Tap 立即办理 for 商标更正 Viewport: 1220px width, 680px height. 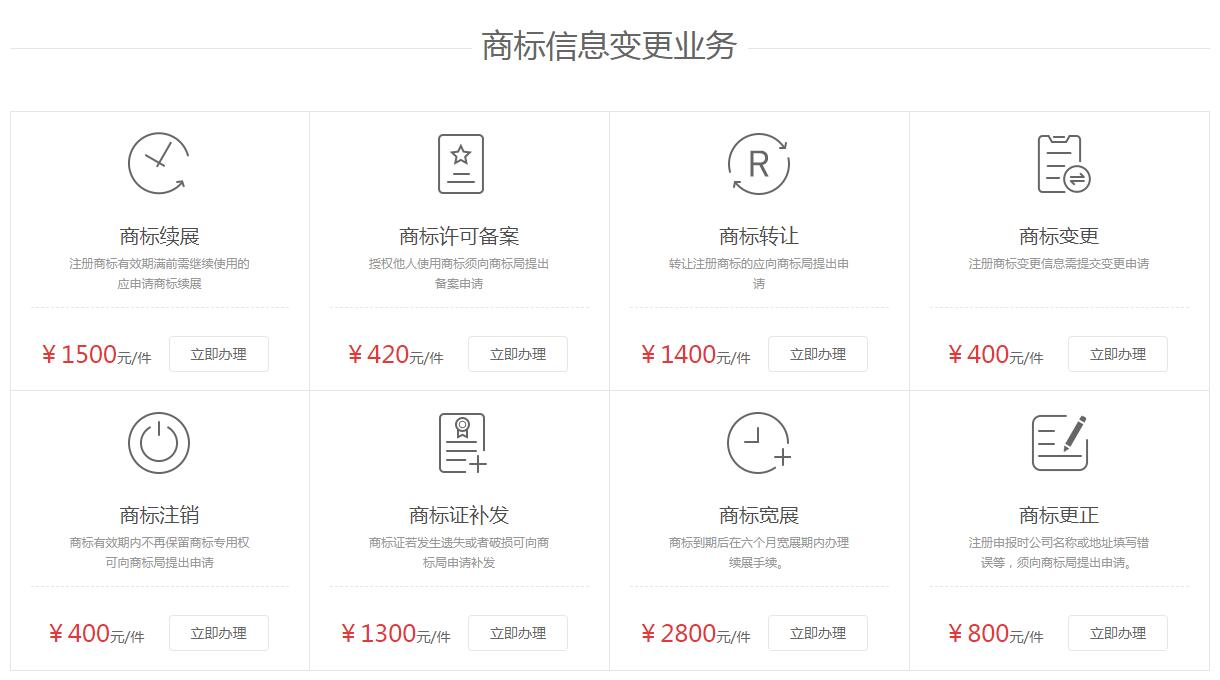tap(1118, 633)
